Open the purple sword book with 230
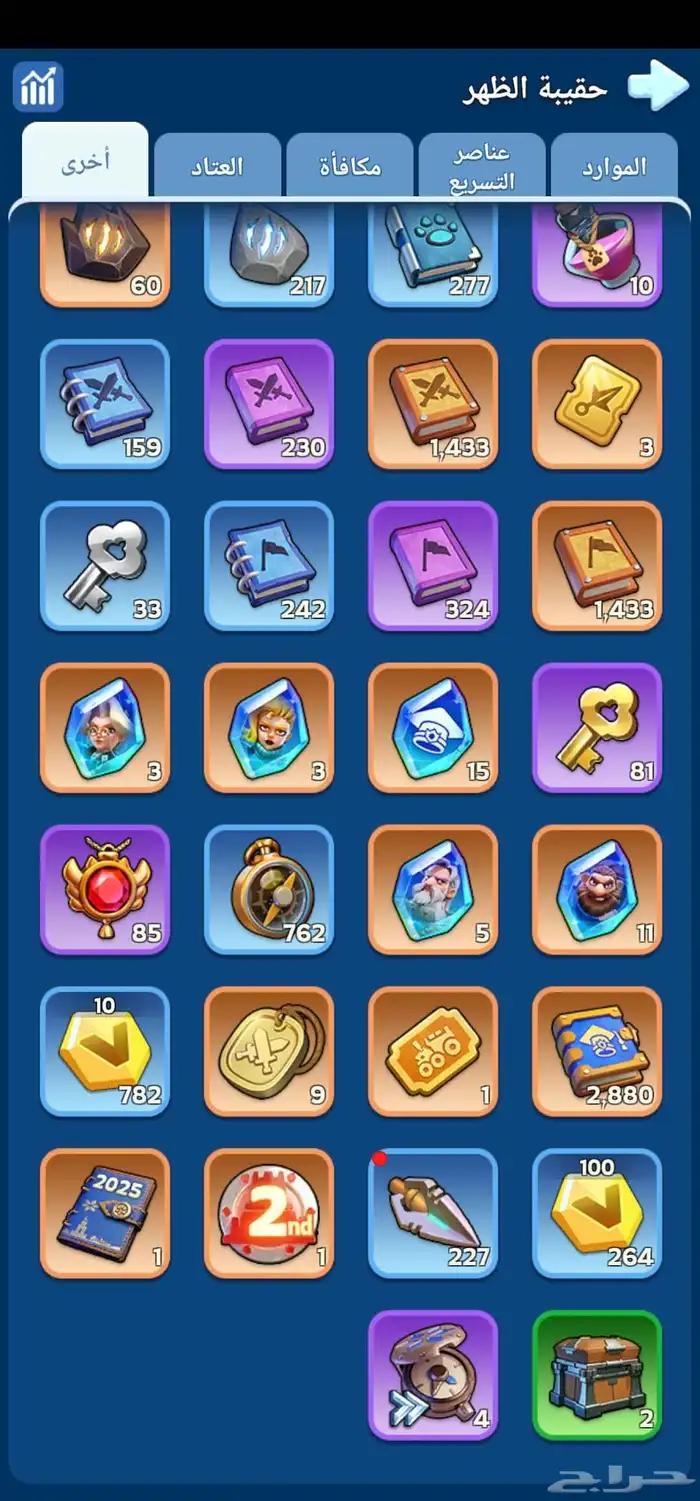Viewport: 700px width, 1501px height. (269, 404)
